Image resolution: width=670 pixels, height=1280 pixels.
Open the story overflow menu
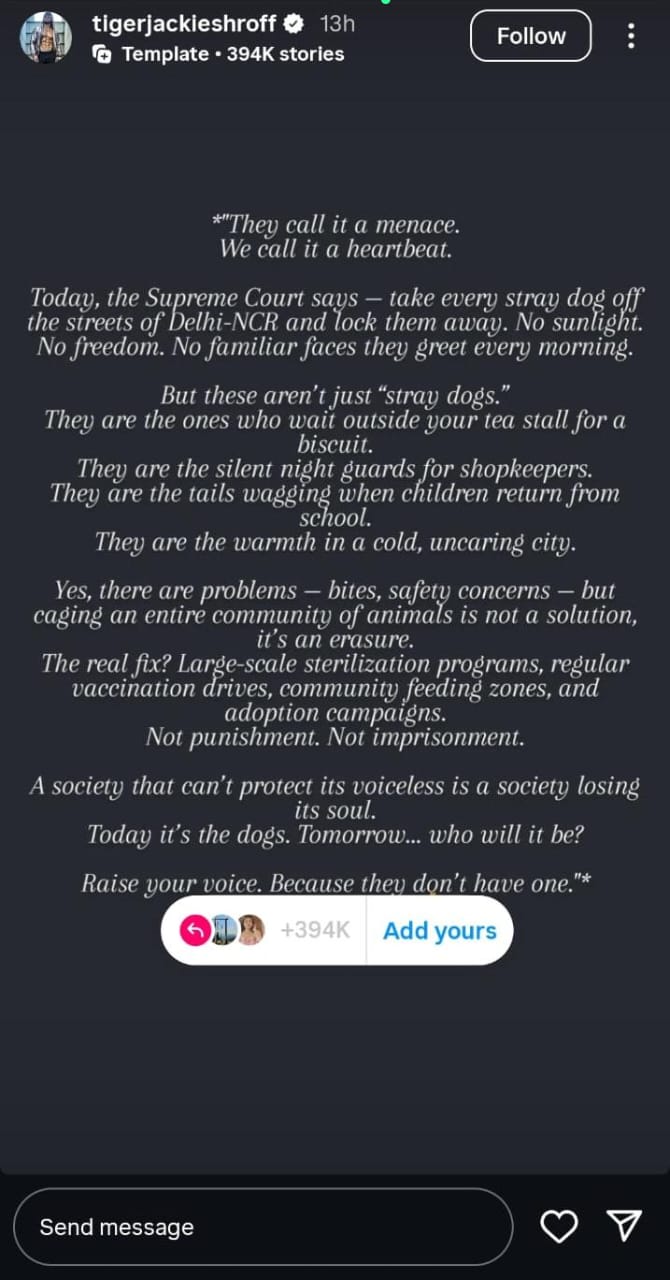630,36
